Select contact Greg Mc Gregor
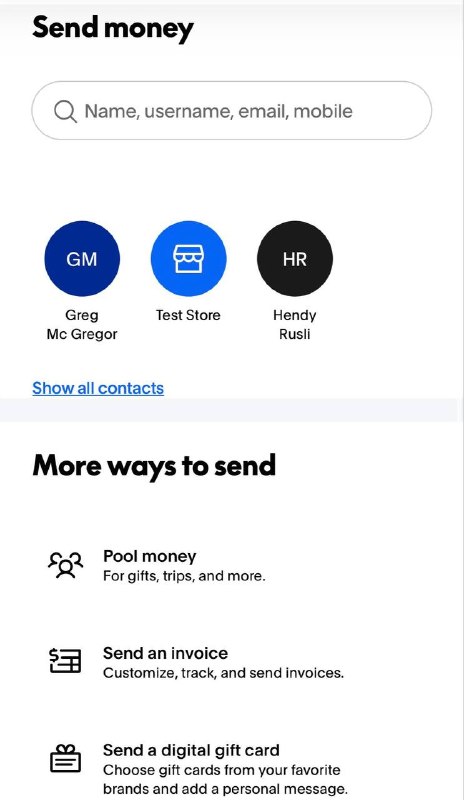The height and width of the screenshot is (800, 464). click(x=82, y=281)
